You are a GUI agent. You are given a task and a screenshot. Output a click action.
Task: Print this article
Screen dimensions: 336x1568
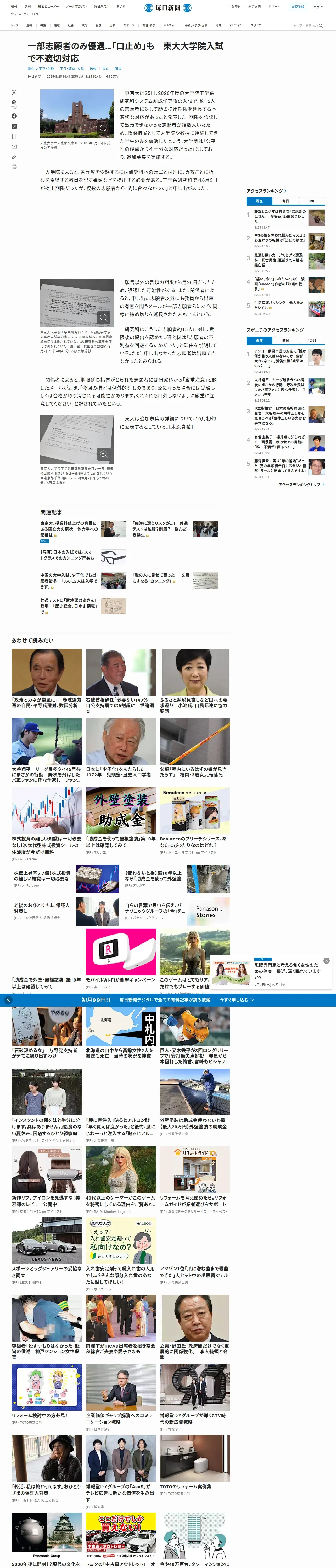[x=14, y=167]
